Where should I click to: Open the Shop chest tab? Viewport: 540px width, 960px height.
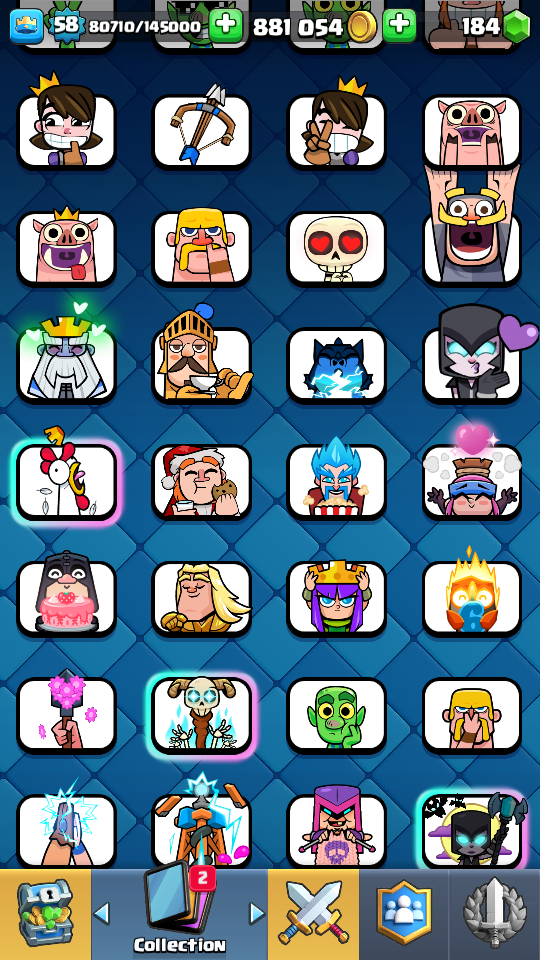click(x=45, y=914)
